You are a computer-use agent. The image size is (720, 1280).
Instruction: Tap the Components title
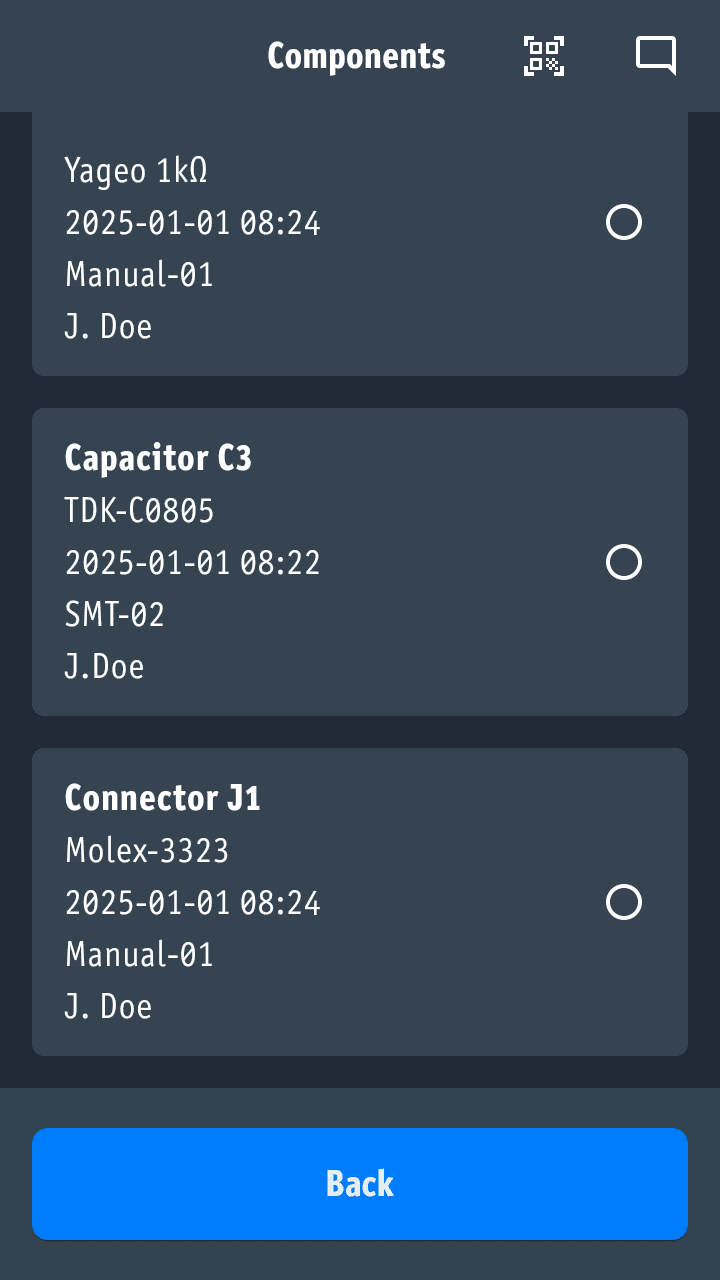pyautogui.click(x=356, y=57)
